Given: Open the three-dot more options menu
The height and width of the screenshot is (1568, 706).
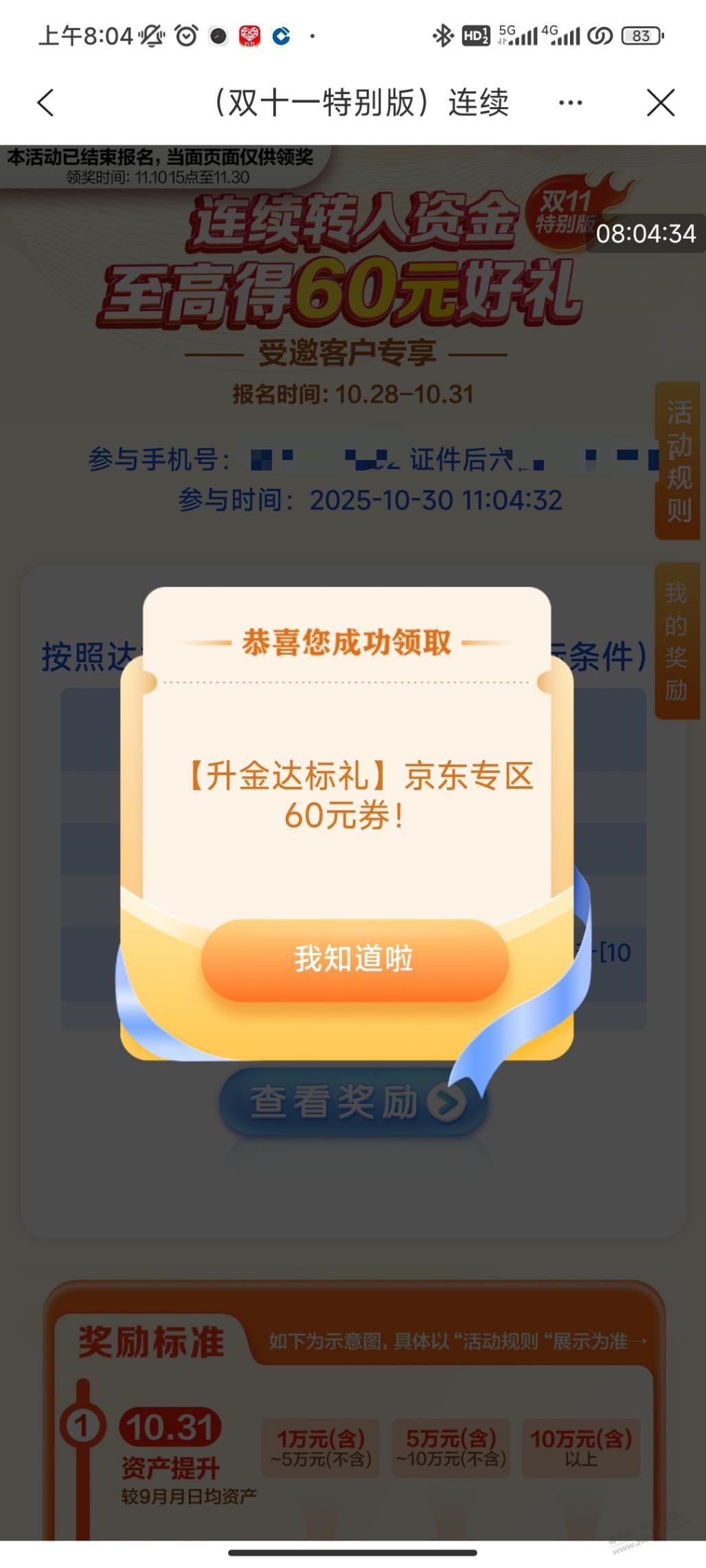Looking at the screenshot, I should pyautogui.click(x=570, y=103).
